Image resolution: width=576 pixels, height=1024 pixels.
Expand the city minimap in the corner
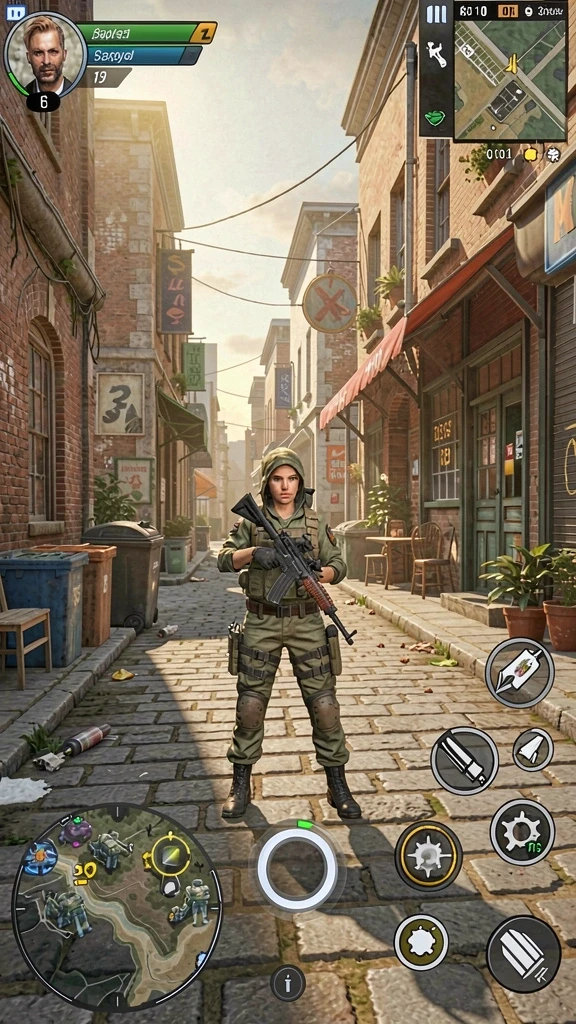click(x=510, y=70)
